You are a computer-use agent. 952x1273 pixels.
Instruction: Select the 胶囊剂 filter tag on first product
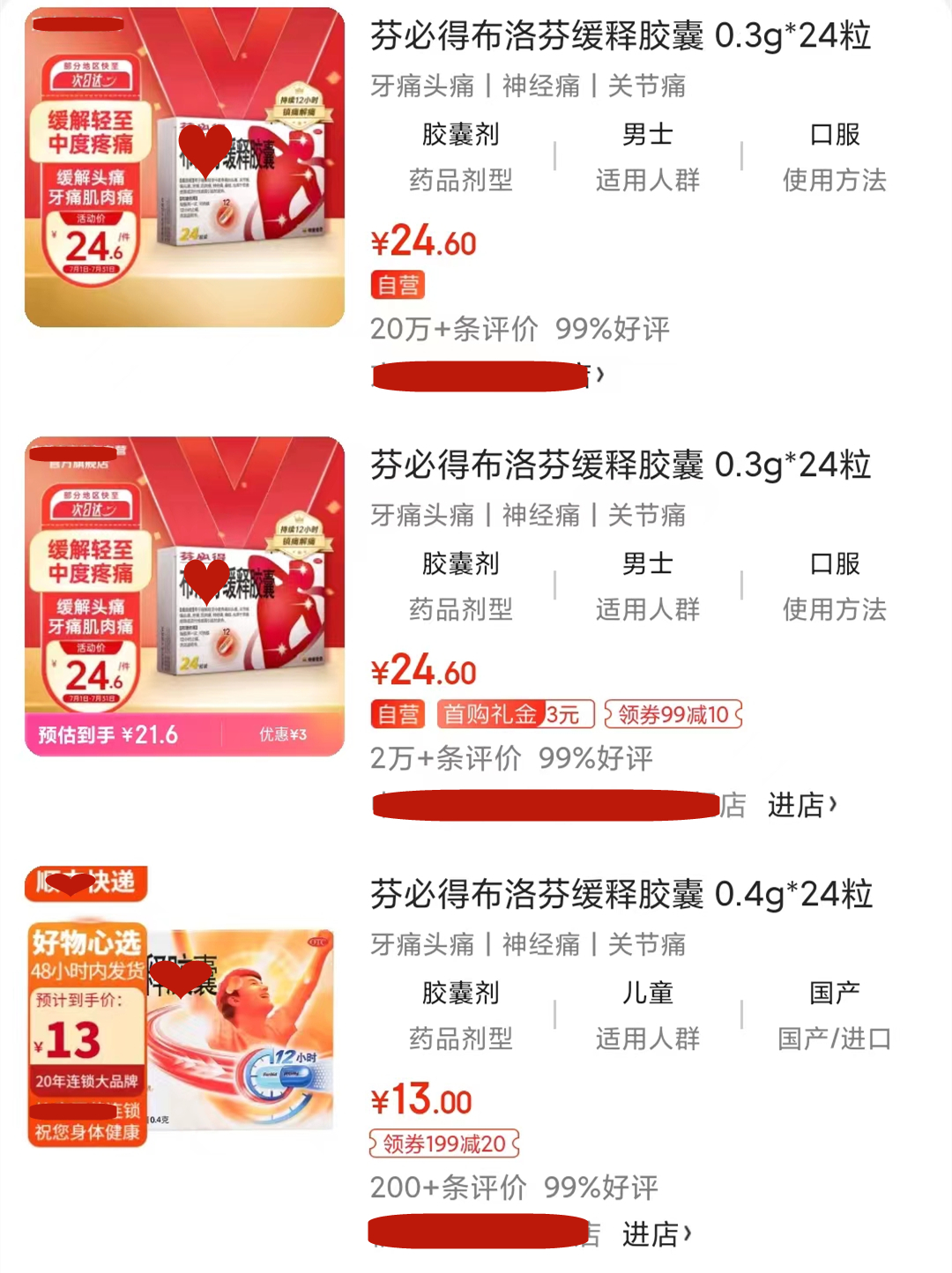458,135
